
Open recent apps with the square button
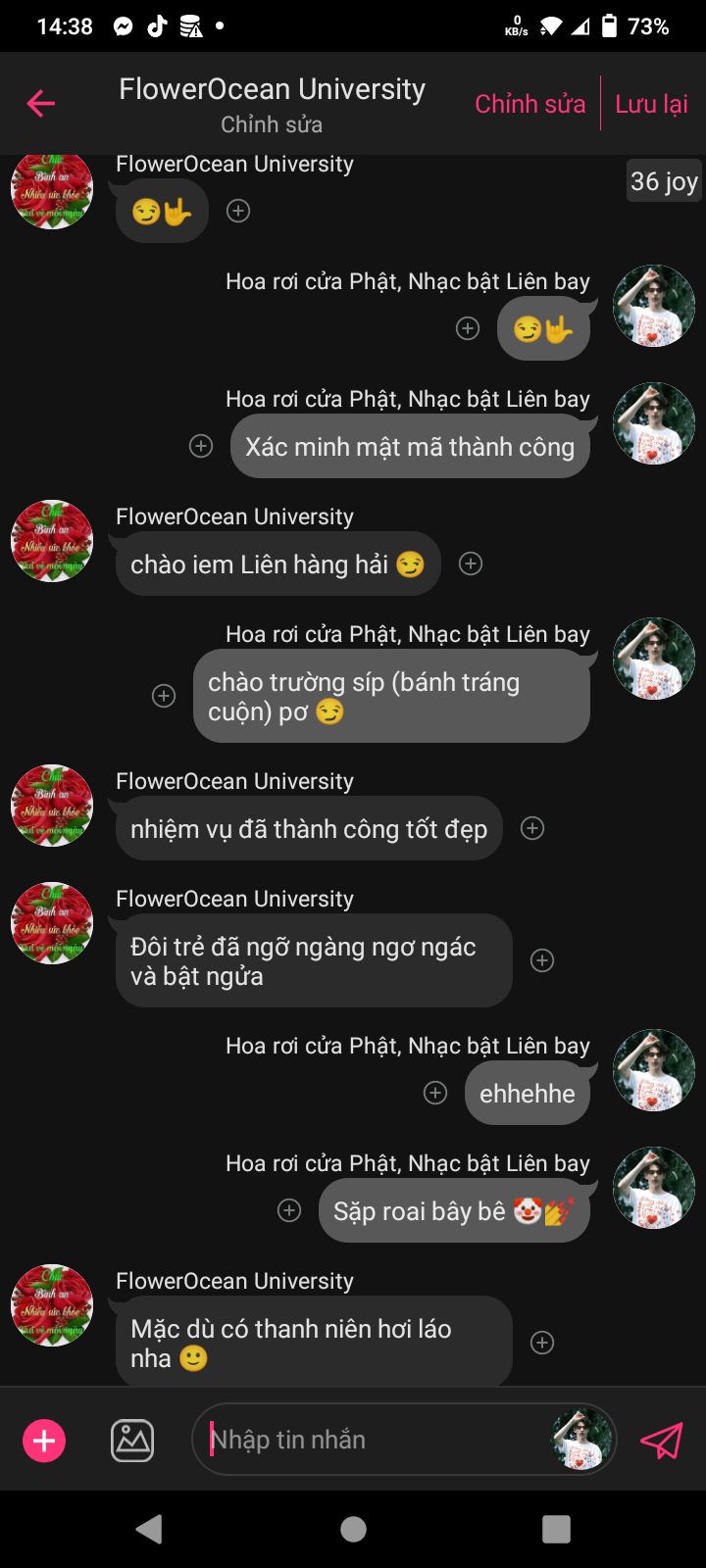pyautogui.click(x=556, y=1529)
